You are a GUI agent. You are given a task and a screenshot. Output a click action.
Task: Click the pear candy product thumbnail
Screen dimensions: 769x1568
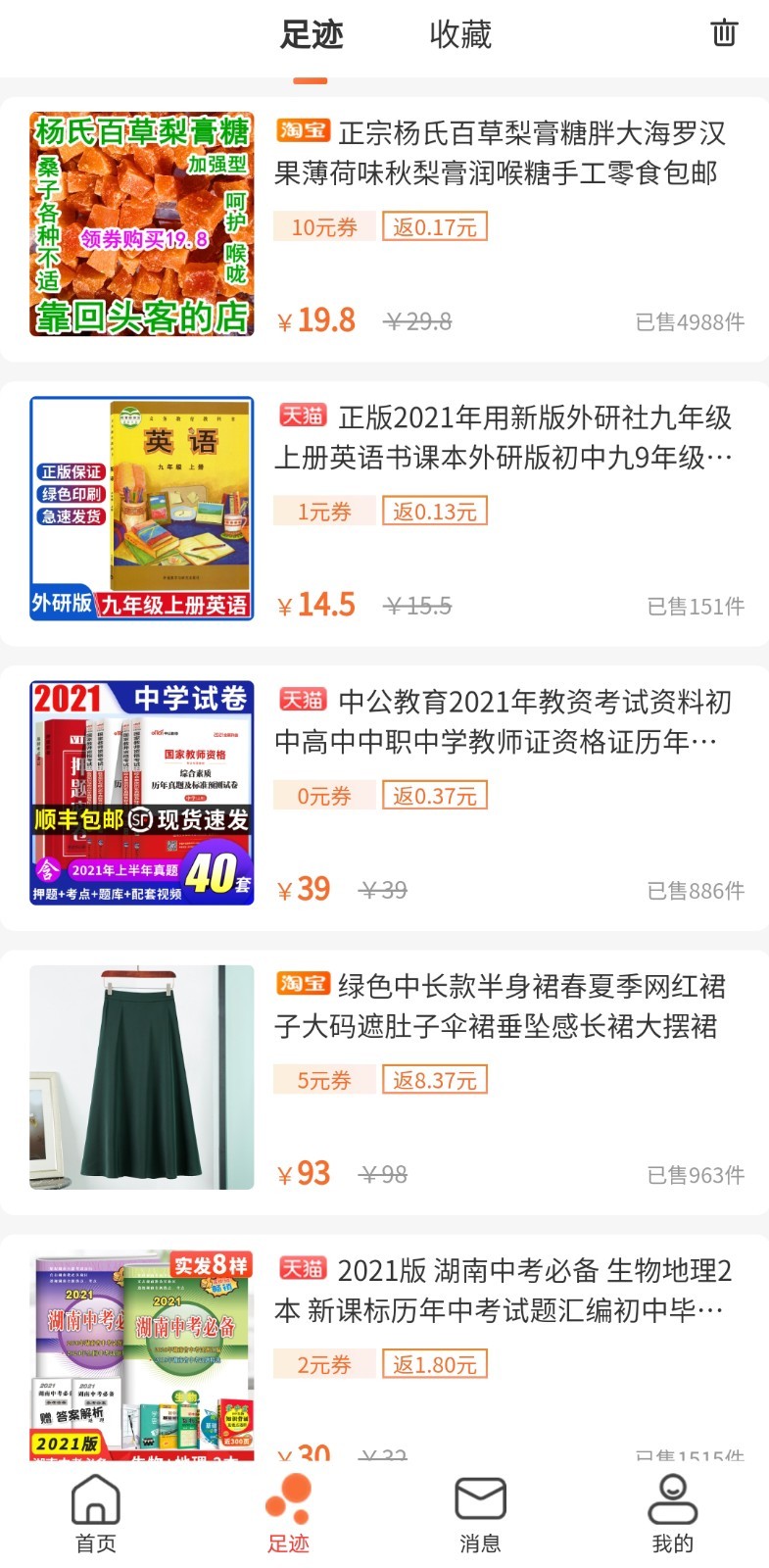pyautogui.click(x=140, y=220)
